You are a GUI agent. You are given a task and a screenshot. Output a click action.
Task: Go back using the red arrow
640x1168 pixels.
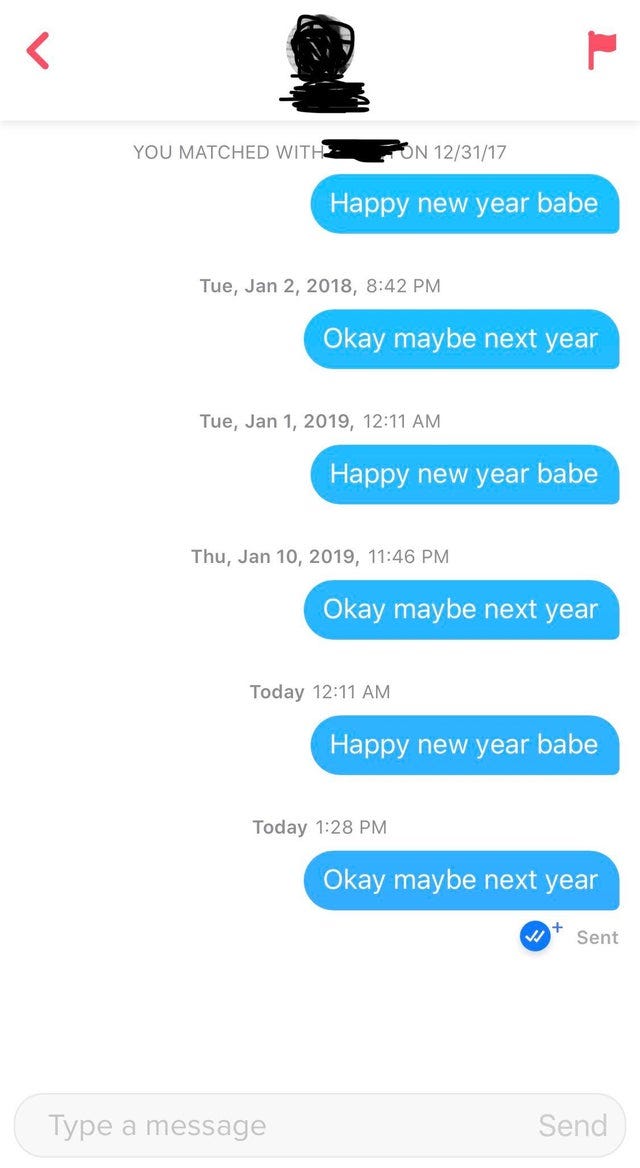(38, 51)
